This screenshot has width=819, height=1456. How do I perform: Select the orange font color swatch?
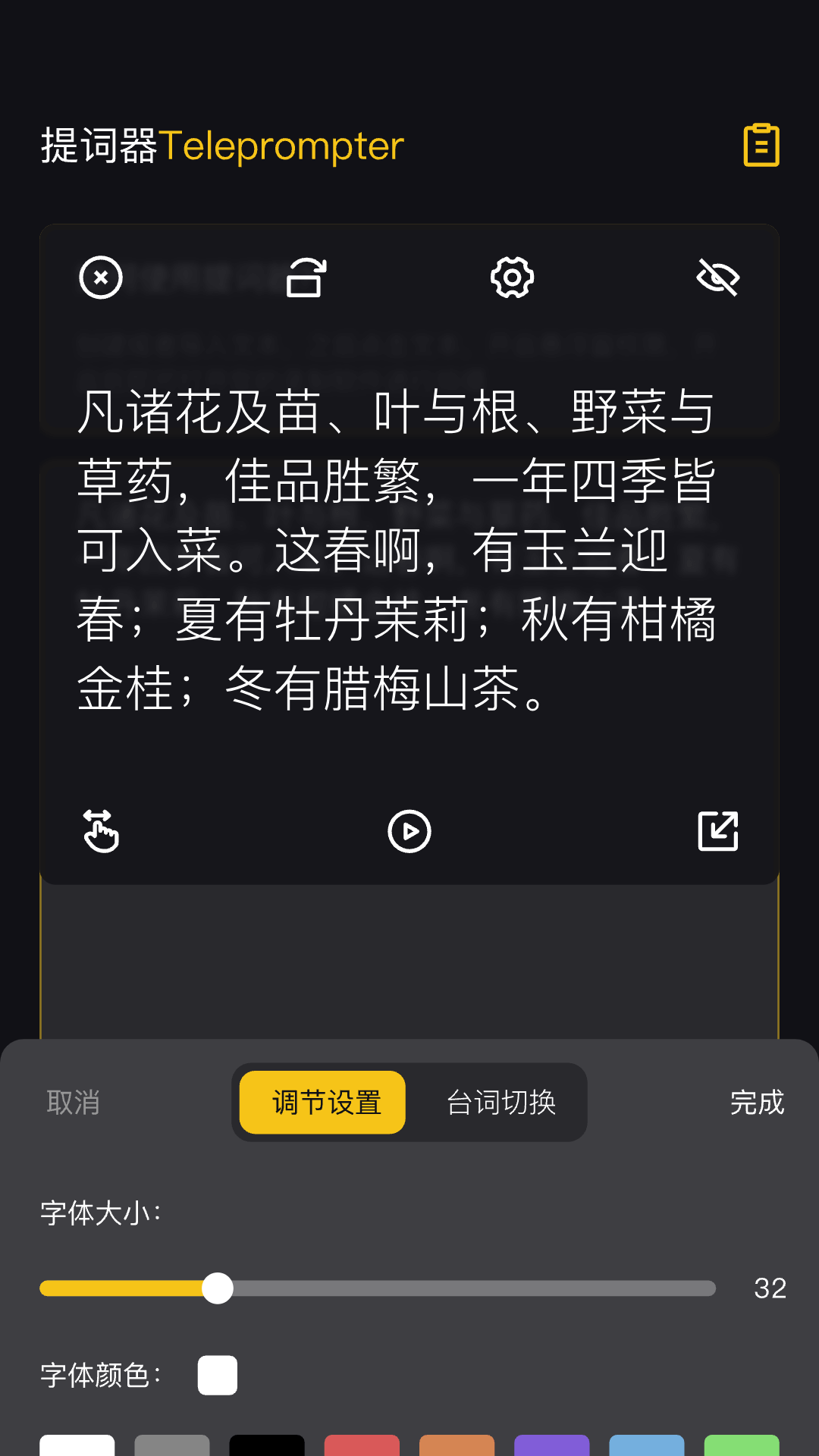pos(457,1445)
